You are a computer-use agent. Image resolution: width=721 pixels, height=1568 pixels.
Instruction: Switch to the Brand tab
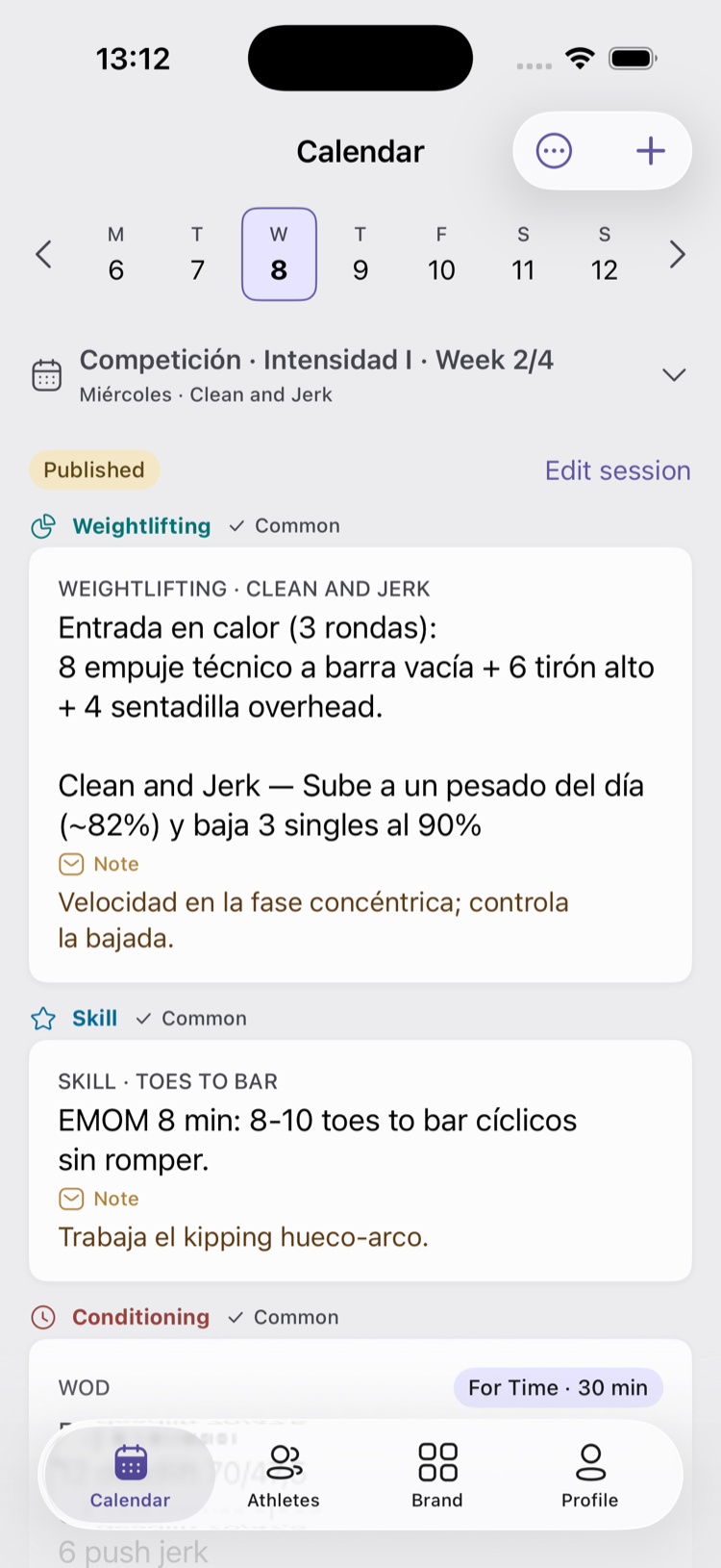[x=437, y=1476]
